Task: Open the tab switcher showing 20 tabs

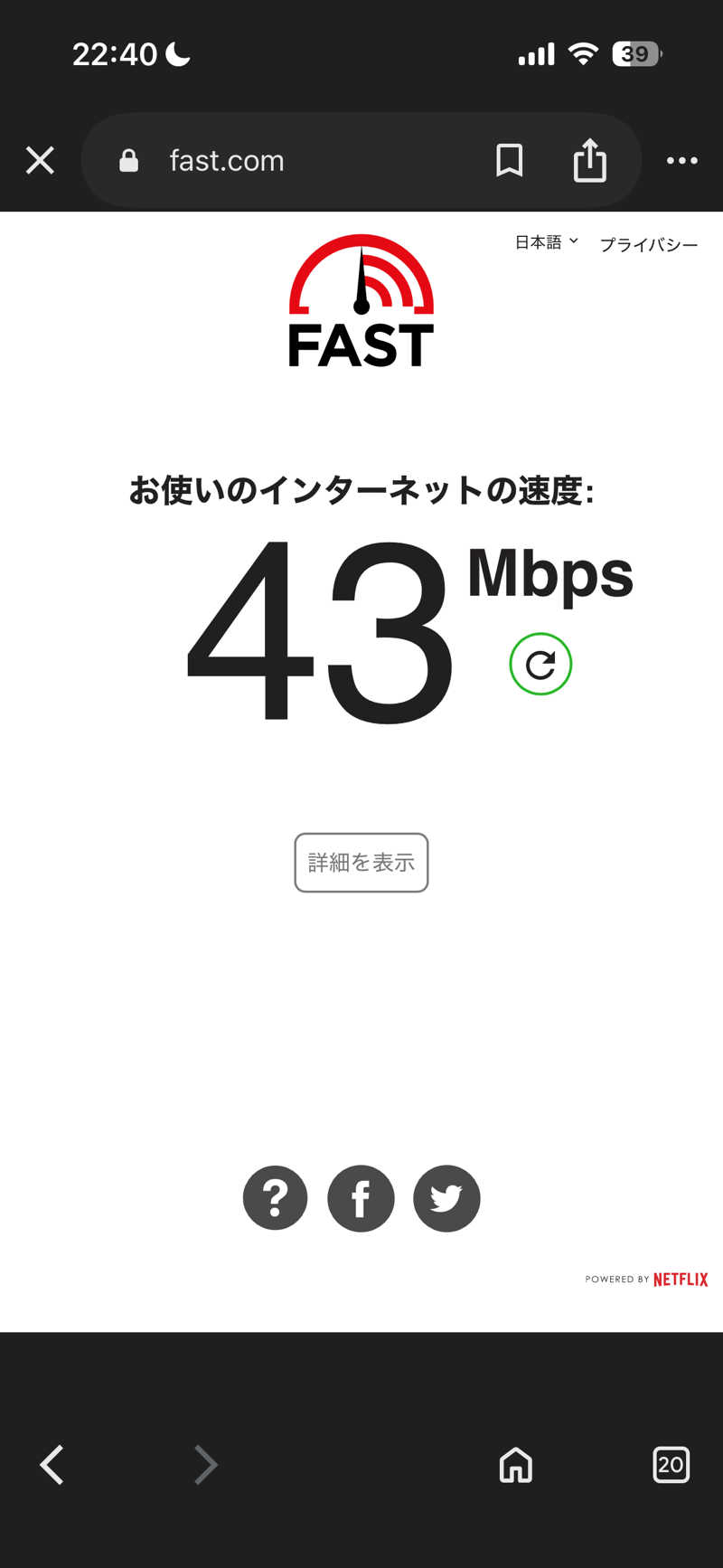Action: click(671, 1464)
